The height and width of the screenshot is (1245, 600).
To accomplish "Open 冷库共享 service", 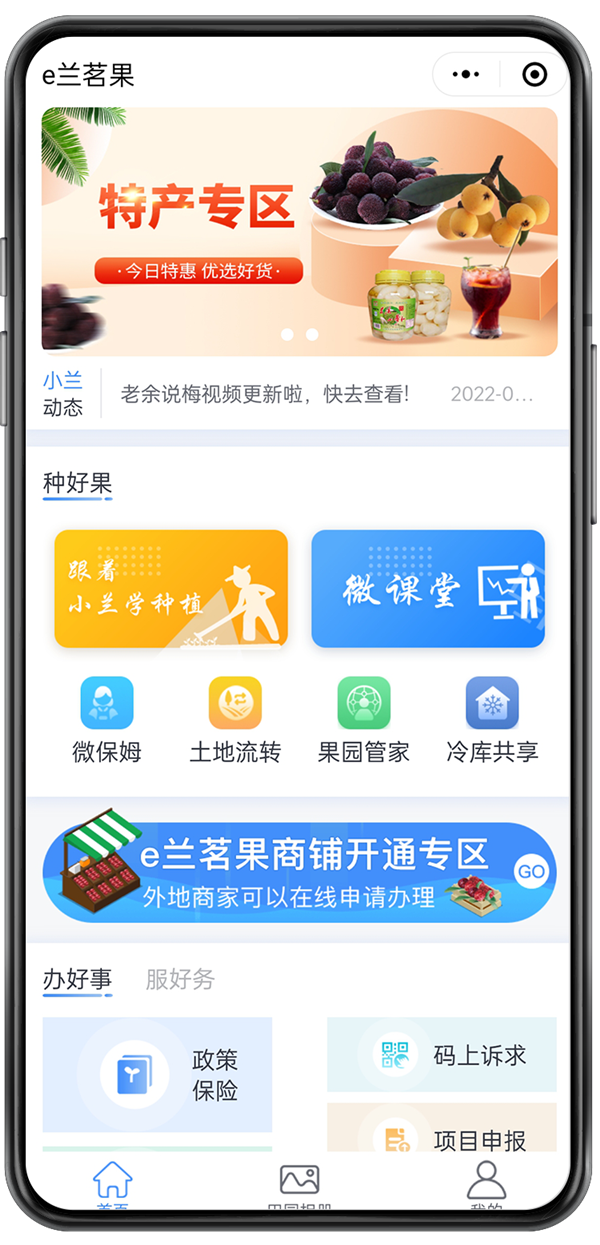I will [x=492, y=720].
